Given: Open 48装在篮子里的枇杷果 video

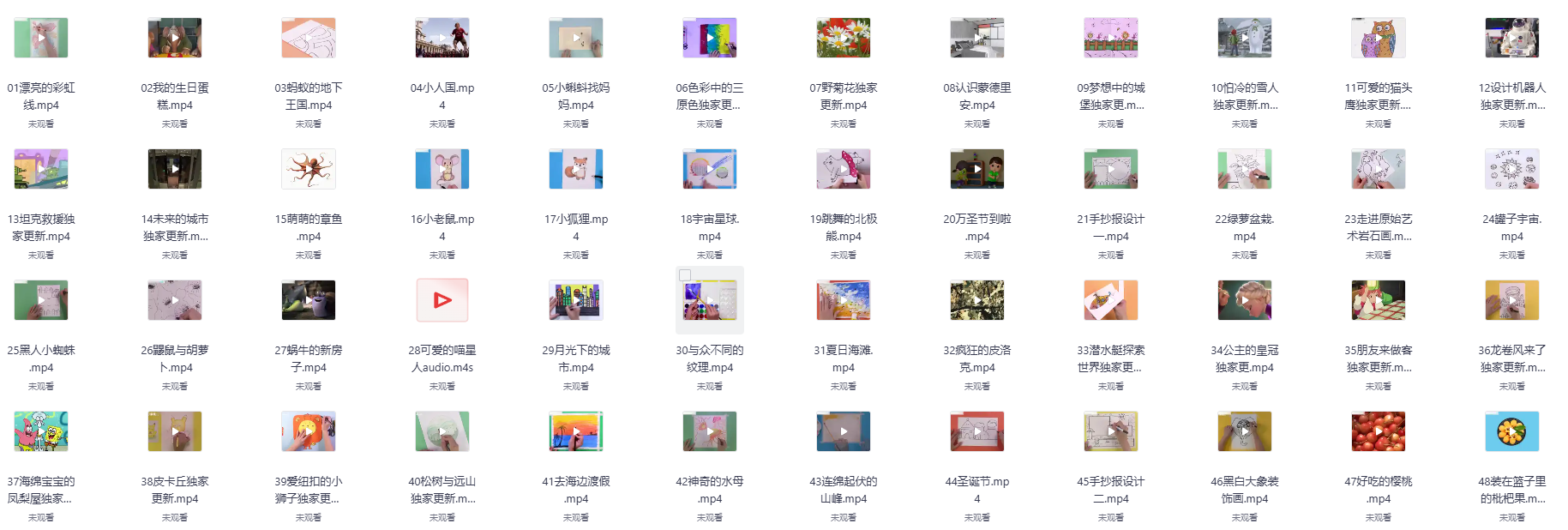Looking at the screenshot, I should (1511, 431).
